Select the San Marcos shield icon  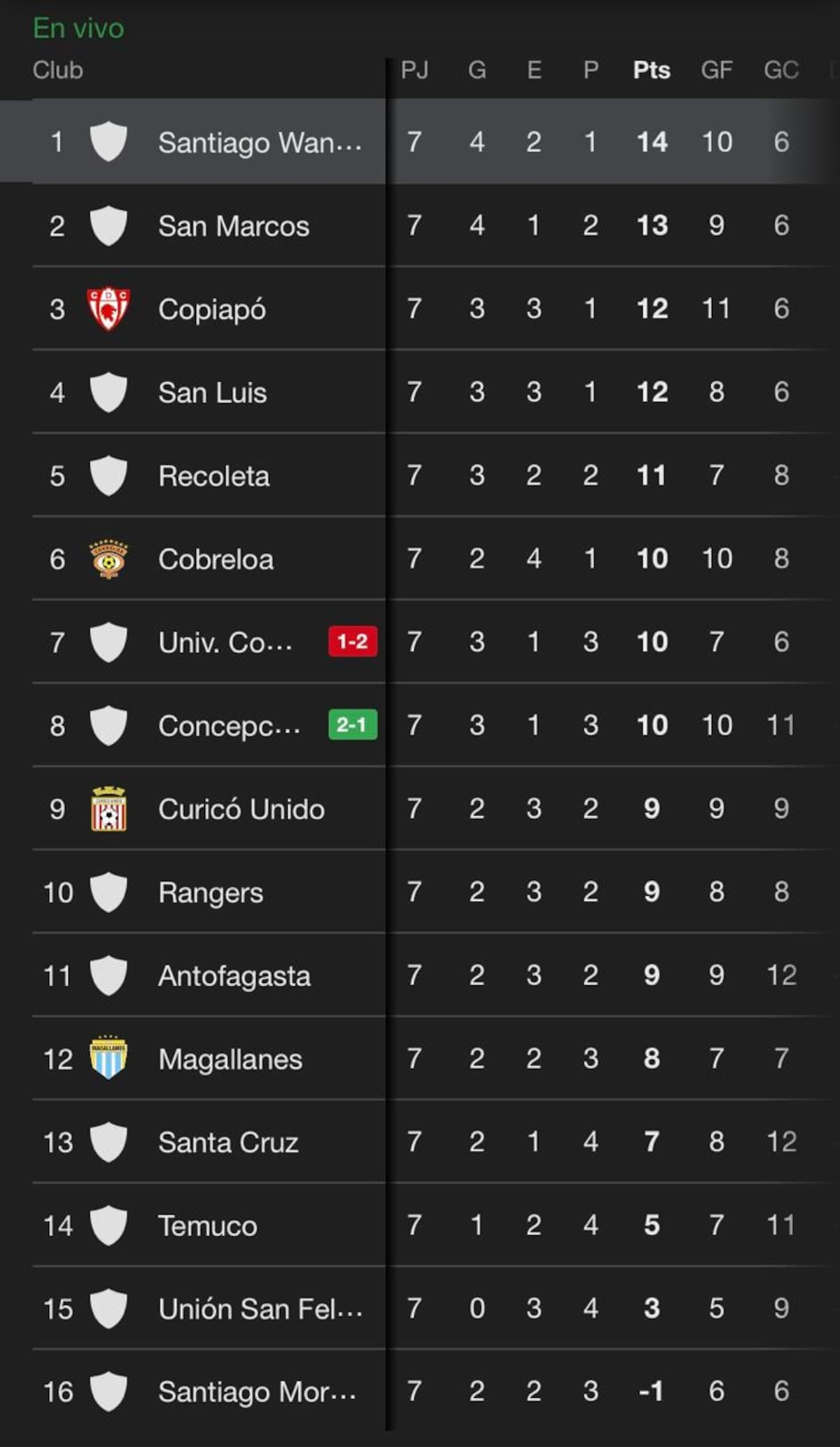pyautogui.click(x=108, y=225)
